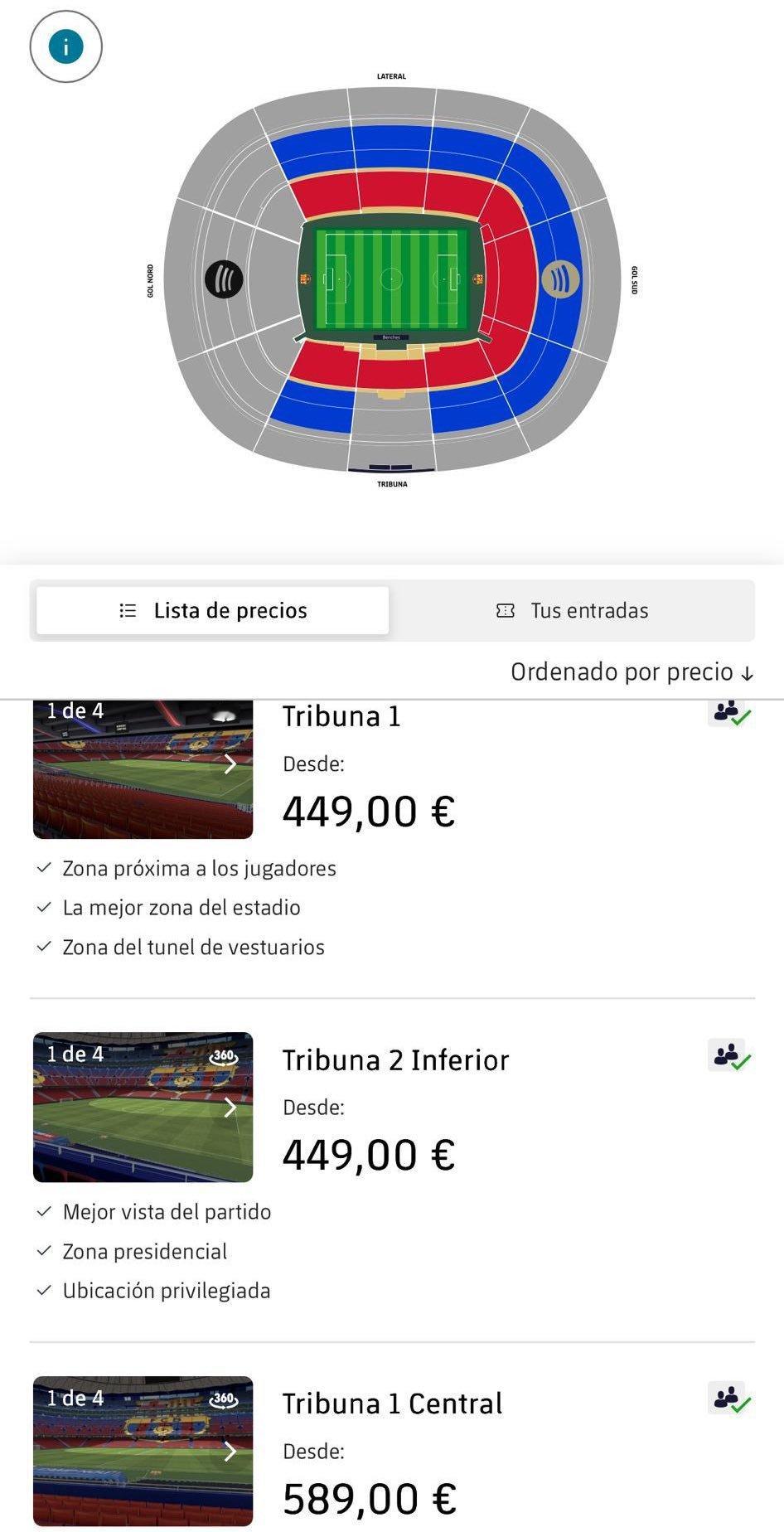This screenshot has height=1532, width=784.
Task: Change sorting via Ordenado por precio
Action: (x=632, y=672)
